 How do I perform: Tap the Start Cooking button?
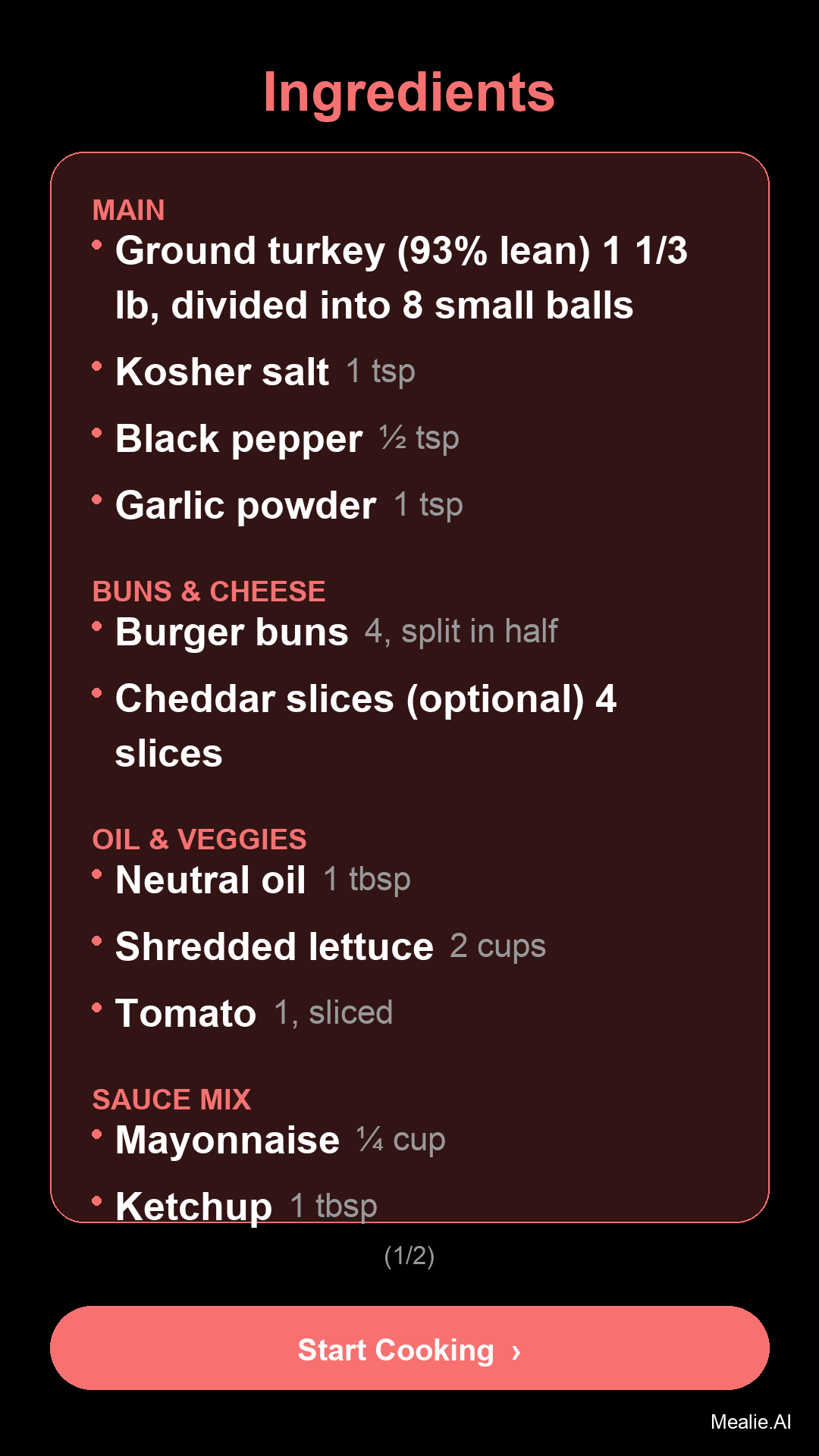409,1348
